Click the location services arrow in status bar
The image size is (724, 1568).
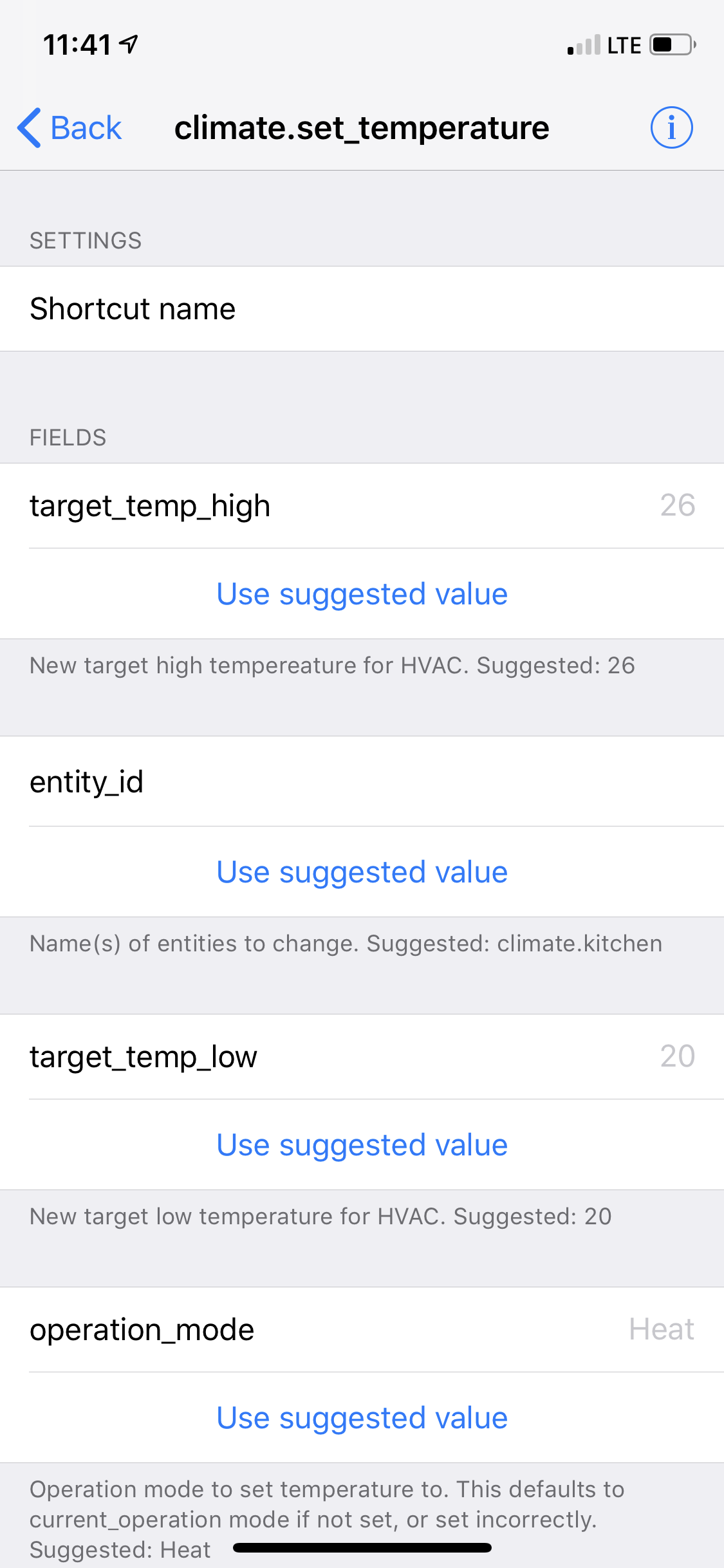click(127, 43)
